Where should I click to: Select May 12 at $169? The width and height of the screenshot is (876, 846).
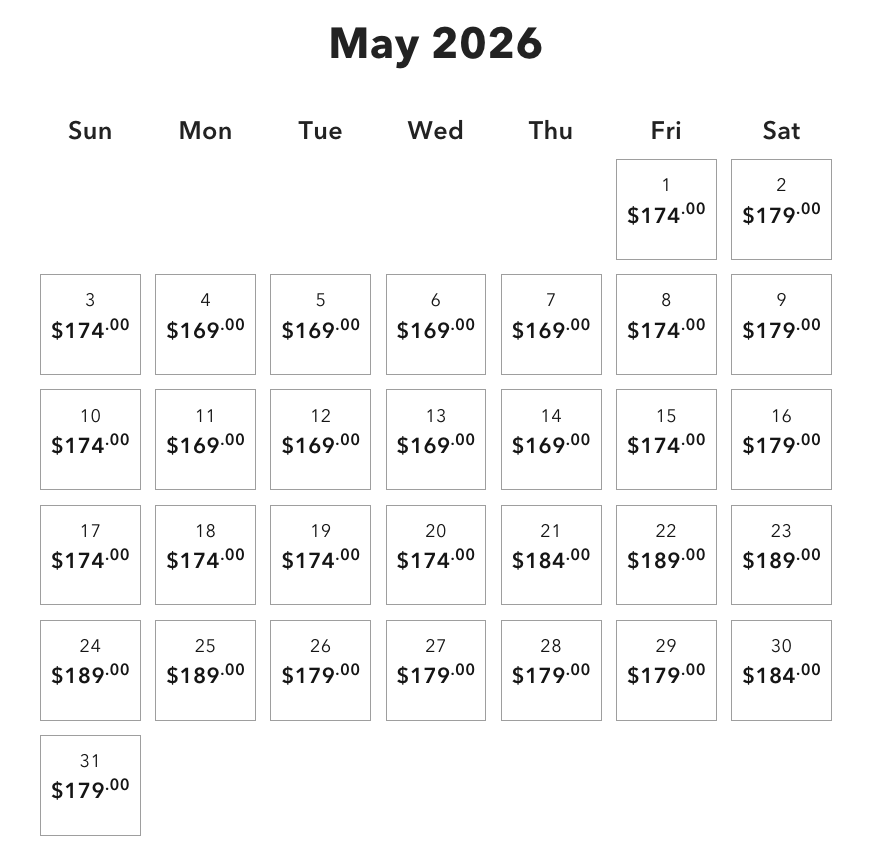320,439
